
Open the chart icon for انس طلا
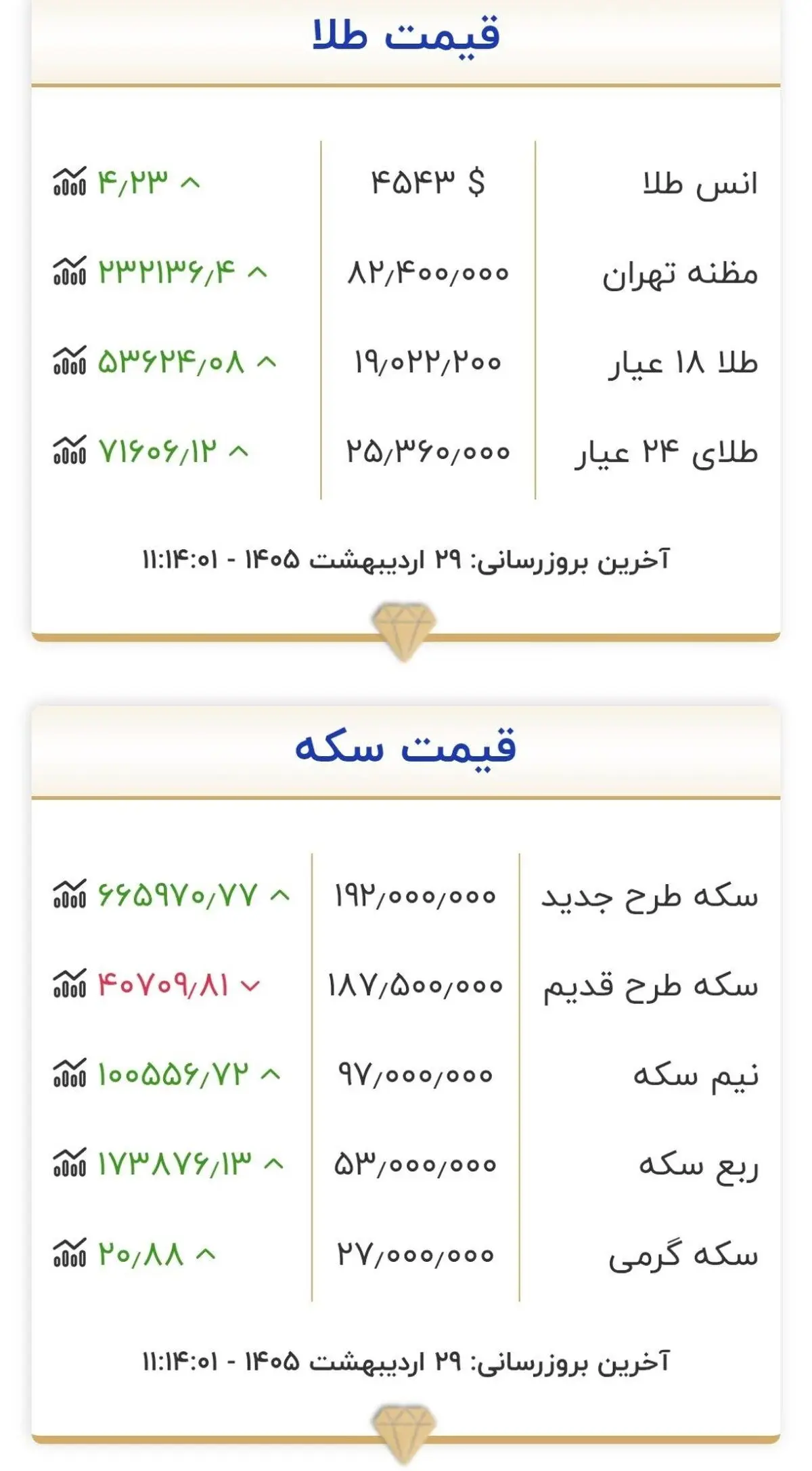point(70,181)
